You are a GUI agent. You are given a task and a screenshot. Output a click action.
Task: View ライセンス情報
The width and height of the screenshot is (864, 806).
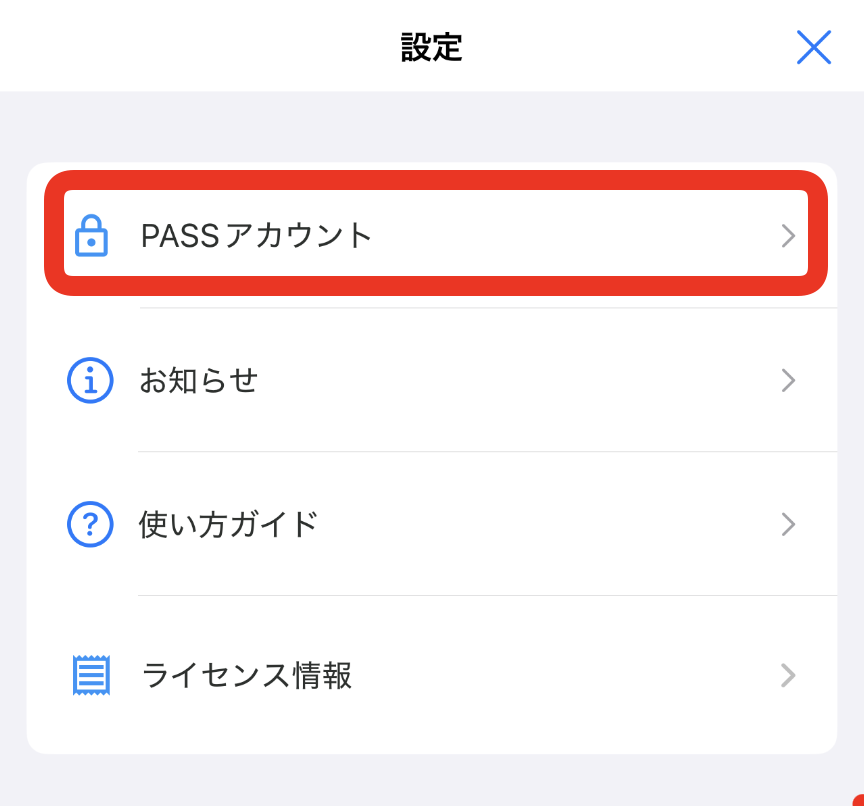coord(435,676)
